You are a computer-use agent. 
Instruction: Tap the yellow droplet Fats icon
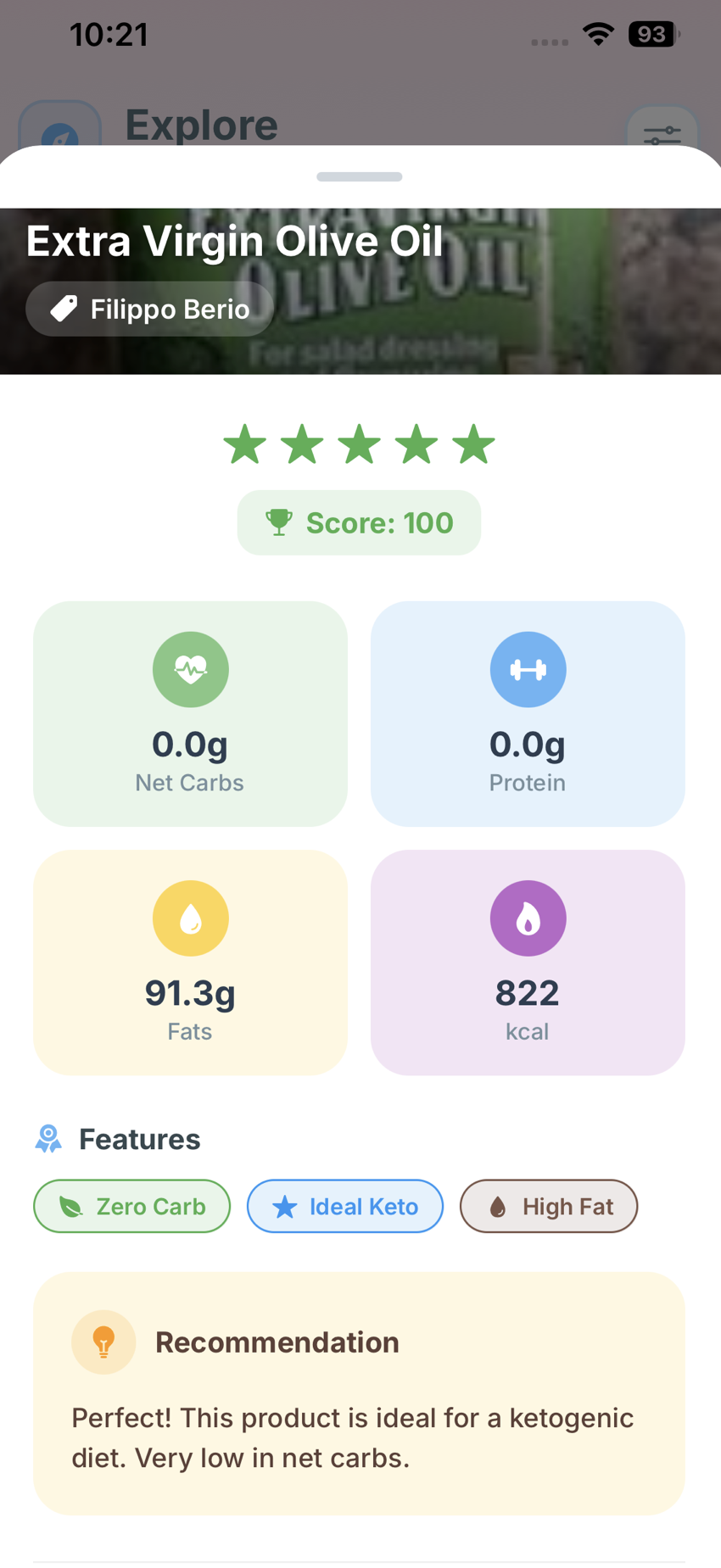pyautogui.click(x=190, y=918)
